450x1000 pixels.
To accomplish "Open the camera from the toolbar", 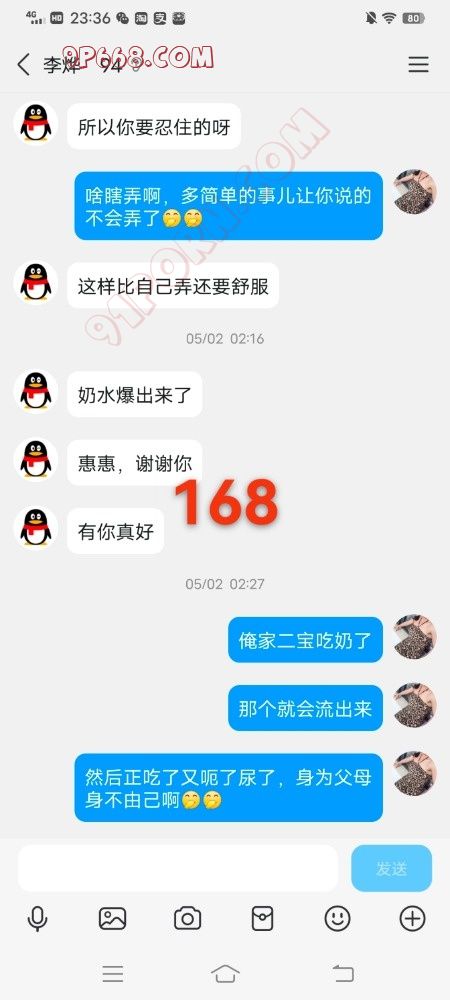I will 187,919.
